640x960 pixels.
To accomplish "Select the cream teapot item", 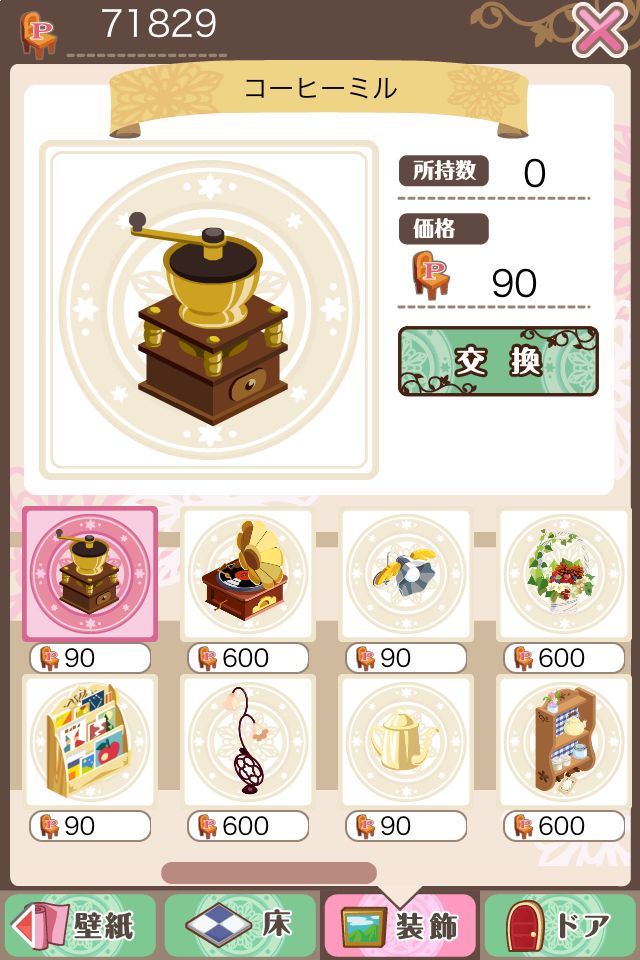I will [405, 741].
